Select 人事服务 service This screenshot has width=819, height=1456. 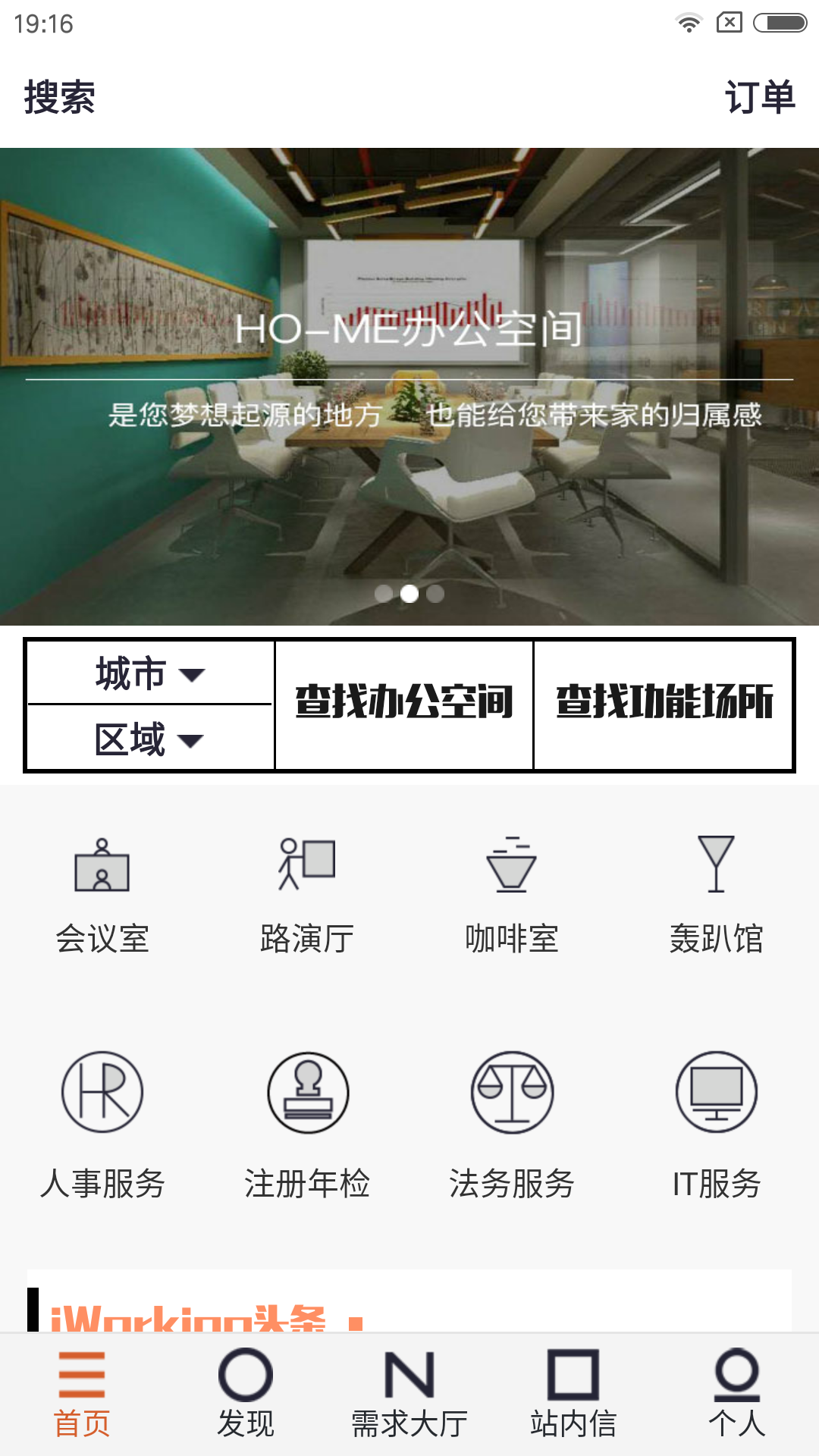pyautogui.click(x=102, y=1122)
